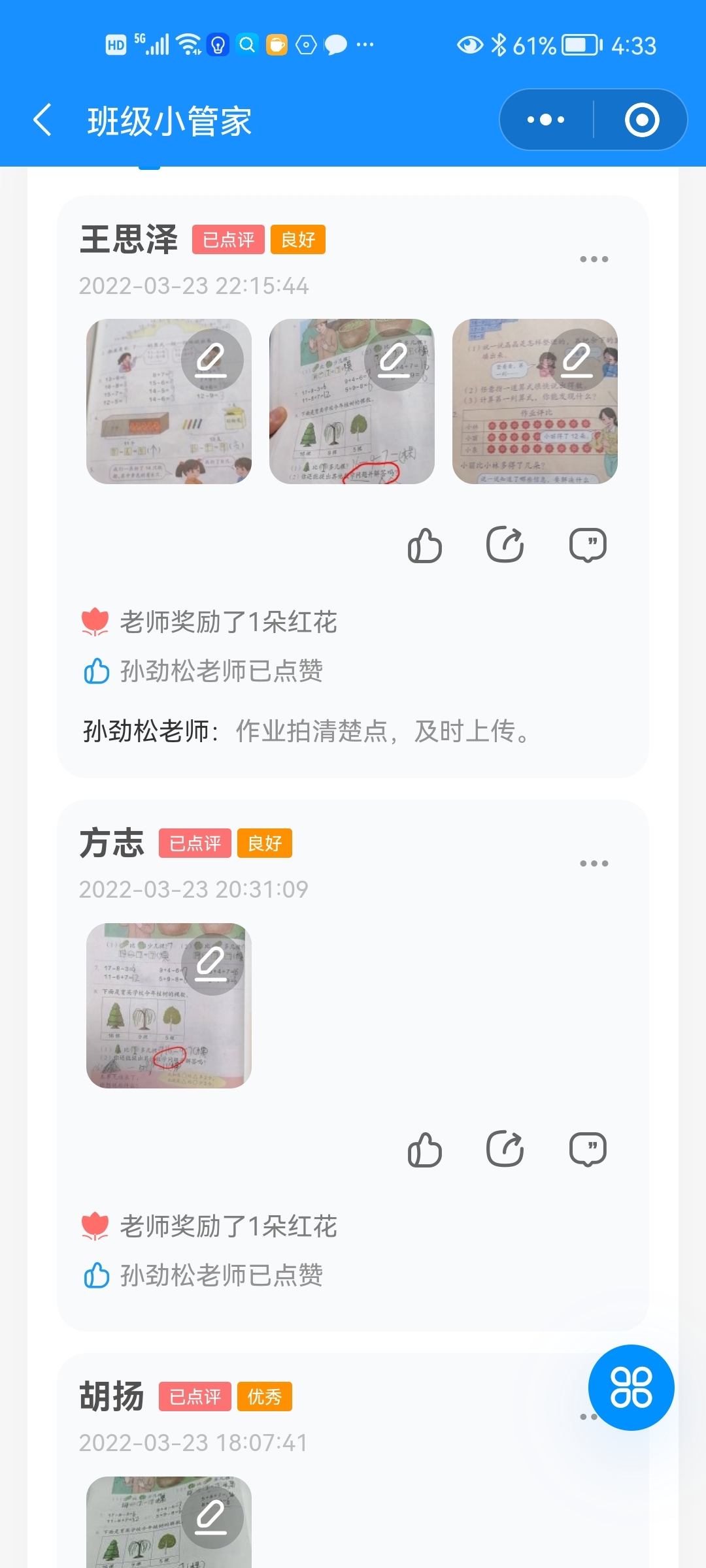Share 王思泽's homework submission
The height and width of the screenshot is (1568, 706).
point(505,544)
